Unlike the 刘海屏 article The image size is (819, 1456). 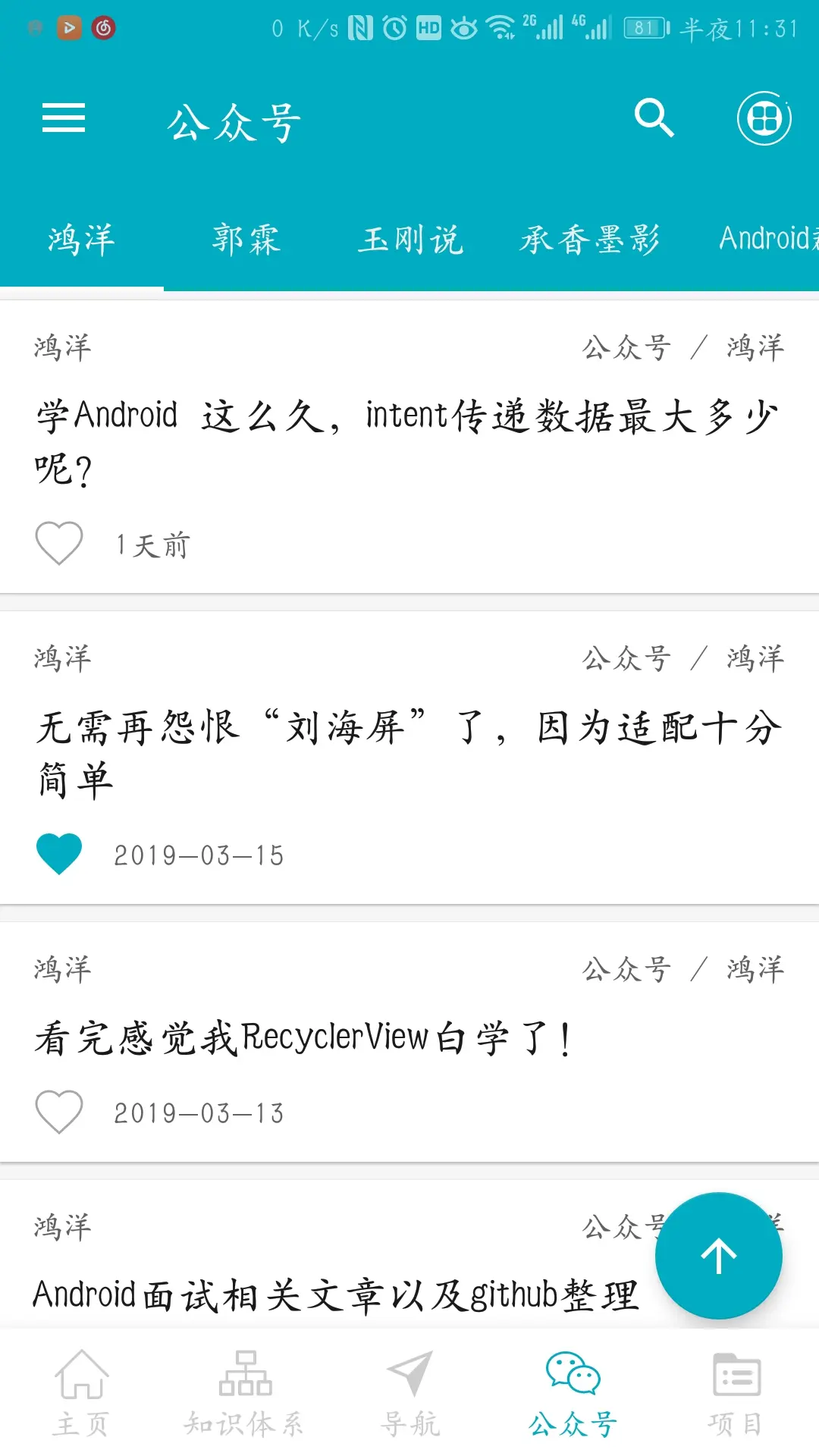pos(59,854)
